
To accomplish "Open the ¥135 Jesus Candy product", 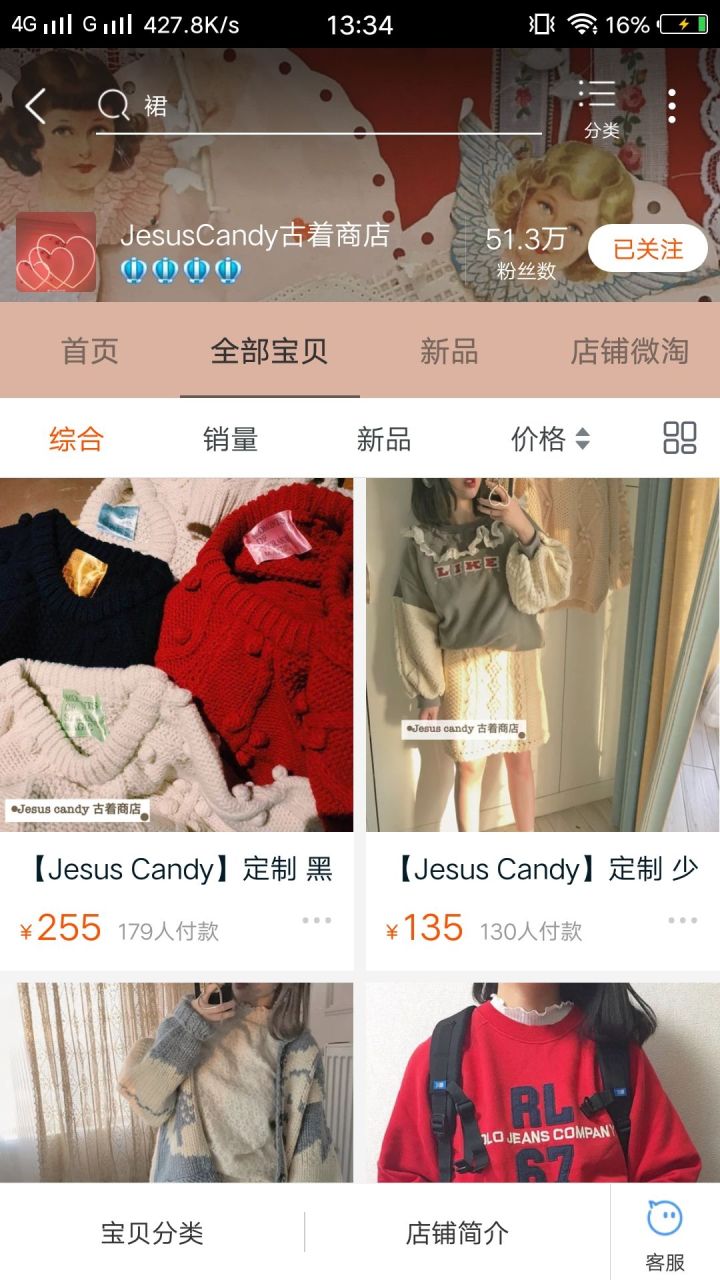I will pos(542,655).
